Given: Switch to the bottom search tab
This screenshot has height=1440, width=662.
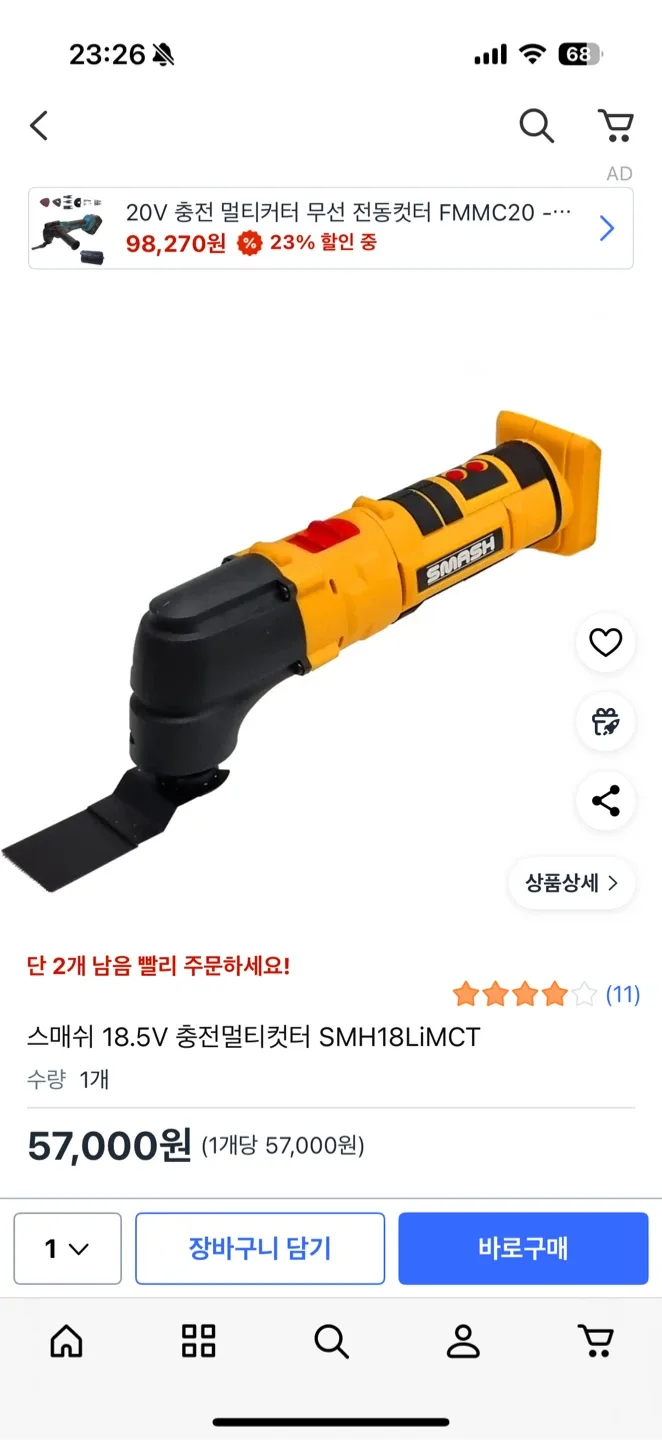Looking at the screenshot, I should [x=331, y=1341].
